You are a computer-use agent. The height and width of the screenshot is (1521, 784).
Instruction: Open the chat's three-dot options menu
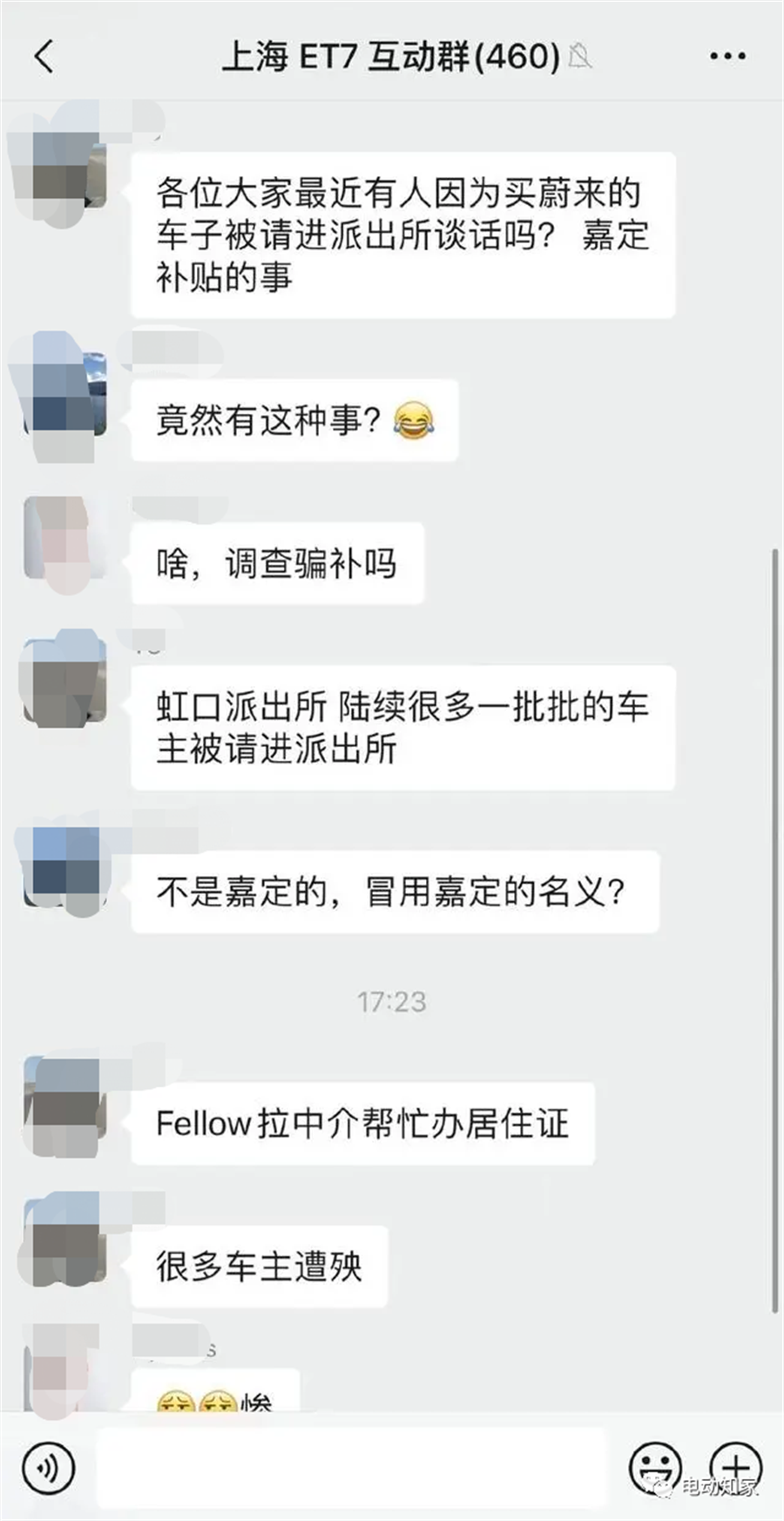[727, 57]
